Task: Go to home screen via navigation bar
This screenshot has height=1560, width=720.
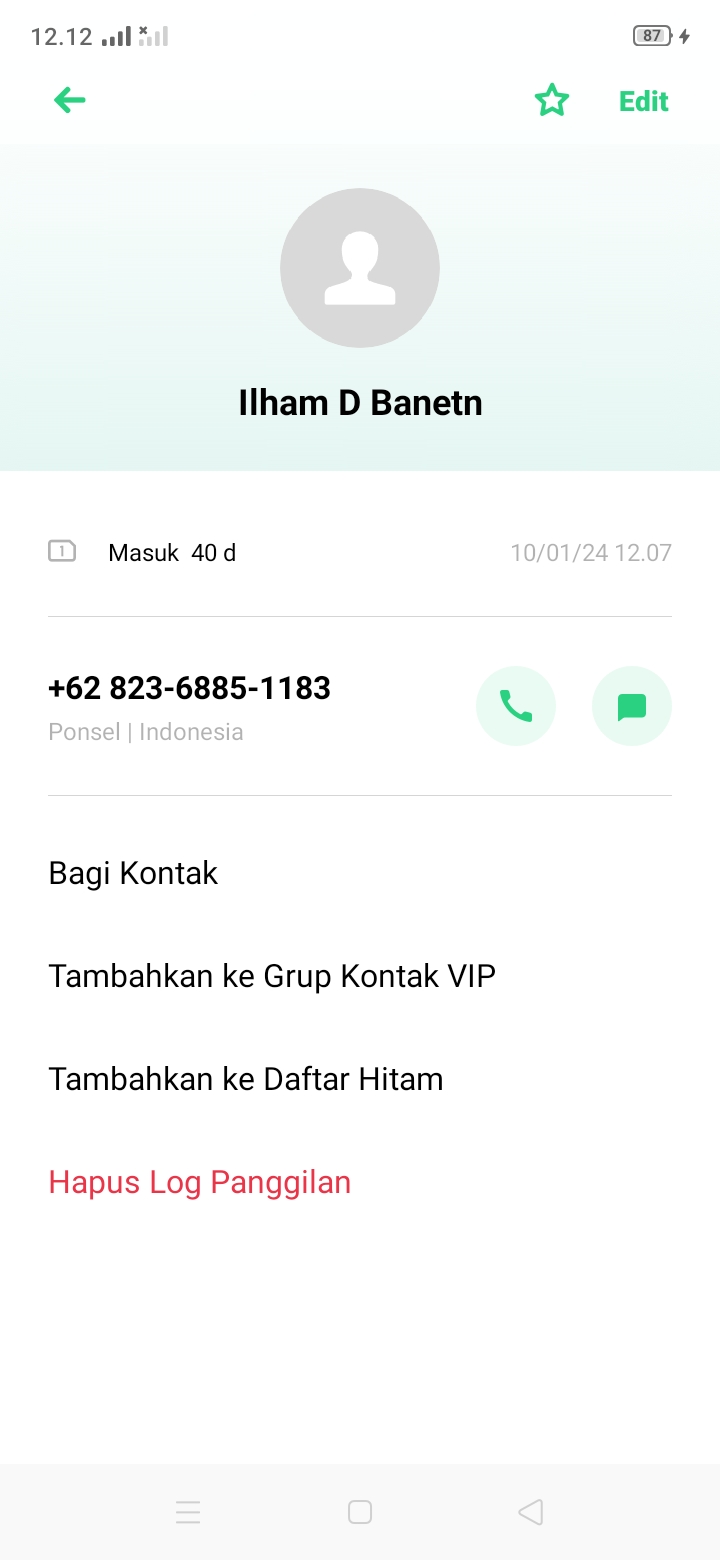Action: 360,1512
